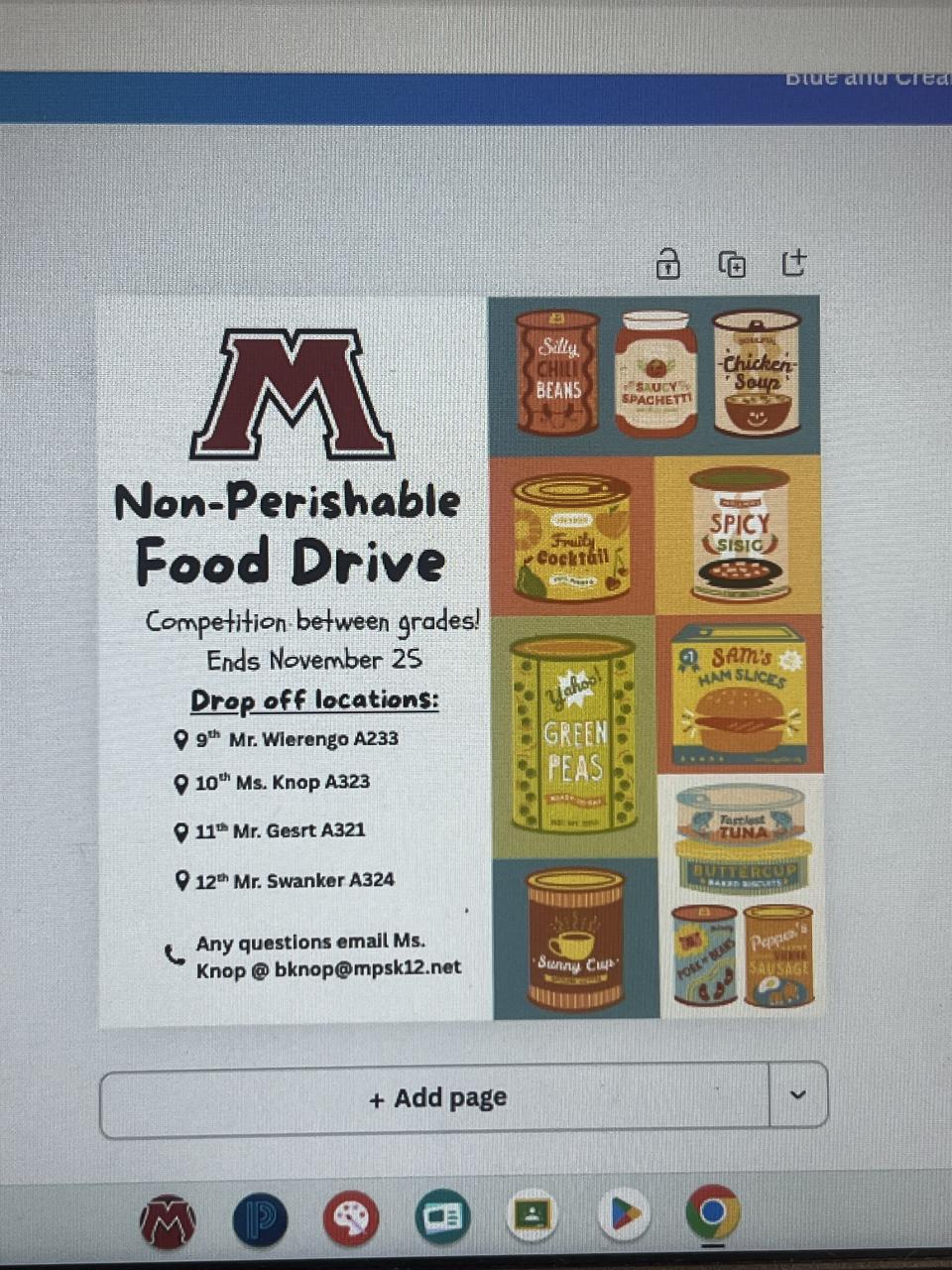This screenshot has height=1270, width=952.
Task: Launch the paint palette app from the shelf
Action: click(x=351, y=1218)
